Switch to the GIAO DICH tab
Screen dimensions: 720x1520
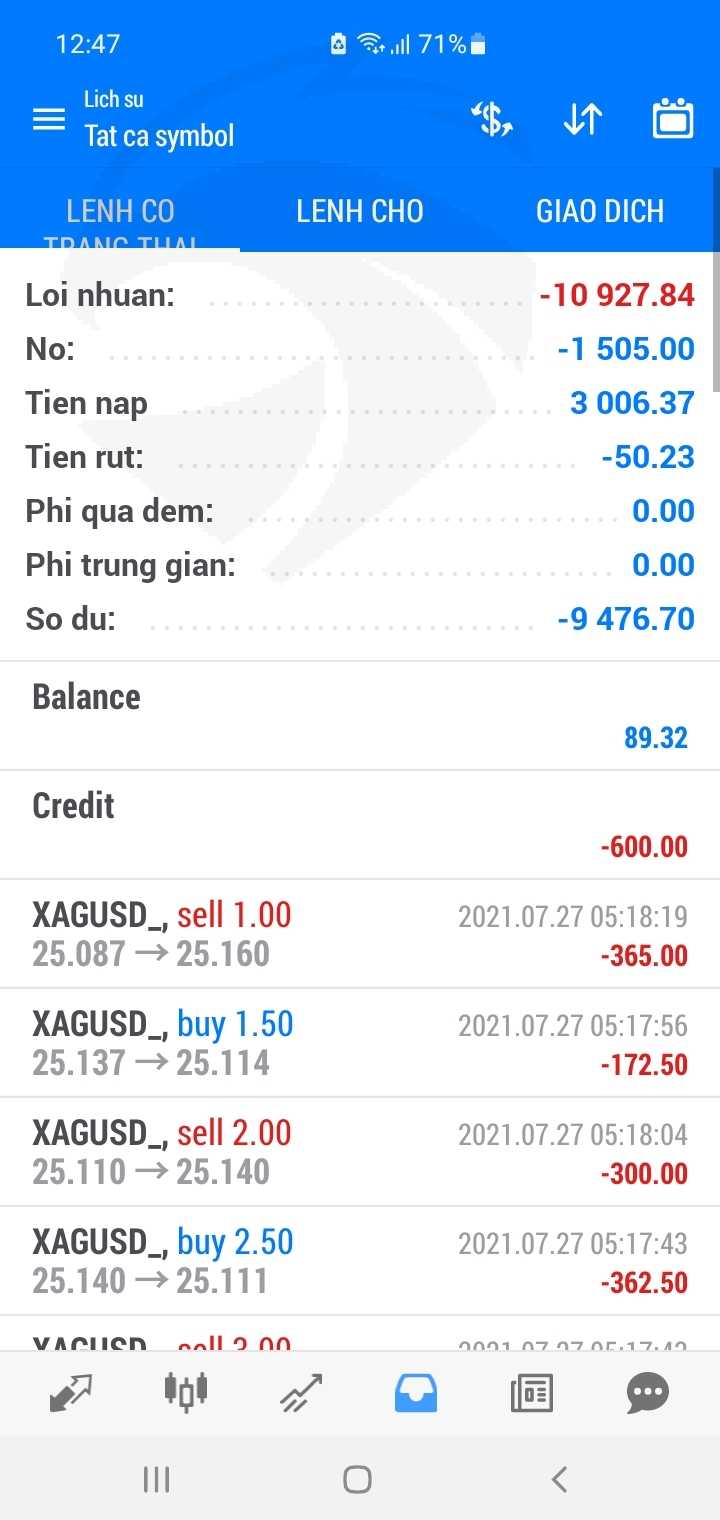(600, 211)
